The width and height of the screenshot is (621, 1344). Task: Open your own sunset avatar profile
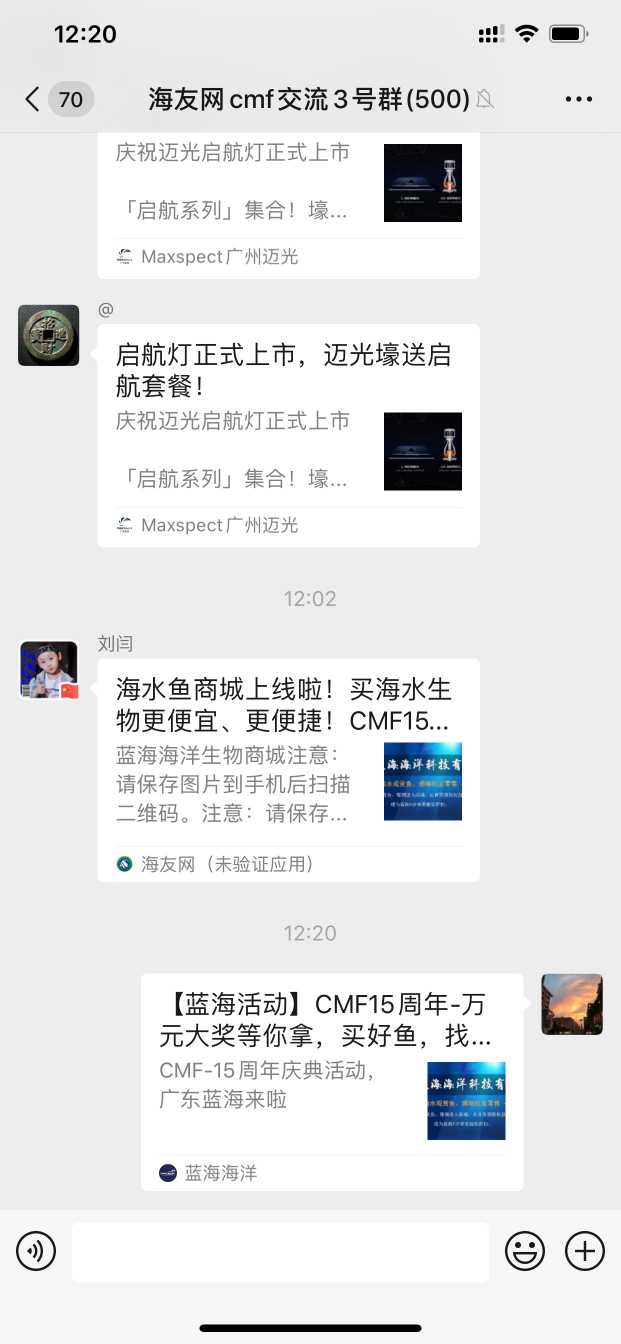coord(572,1004)
